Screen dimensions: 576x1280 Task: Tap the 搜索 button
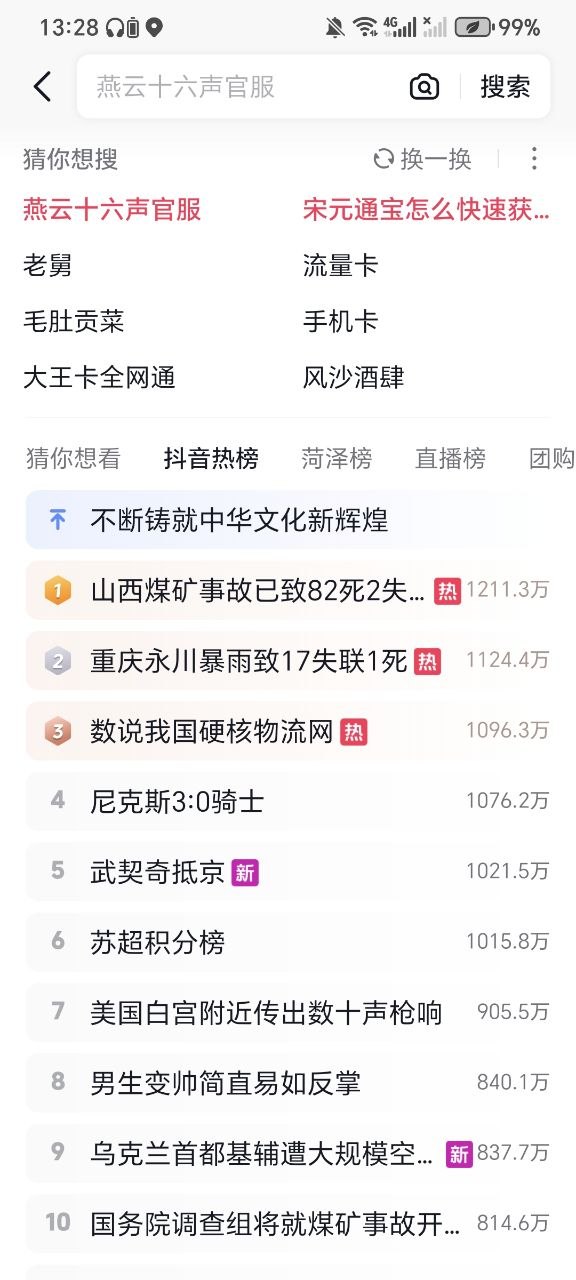pyautogui.click(x=505, y=87)
